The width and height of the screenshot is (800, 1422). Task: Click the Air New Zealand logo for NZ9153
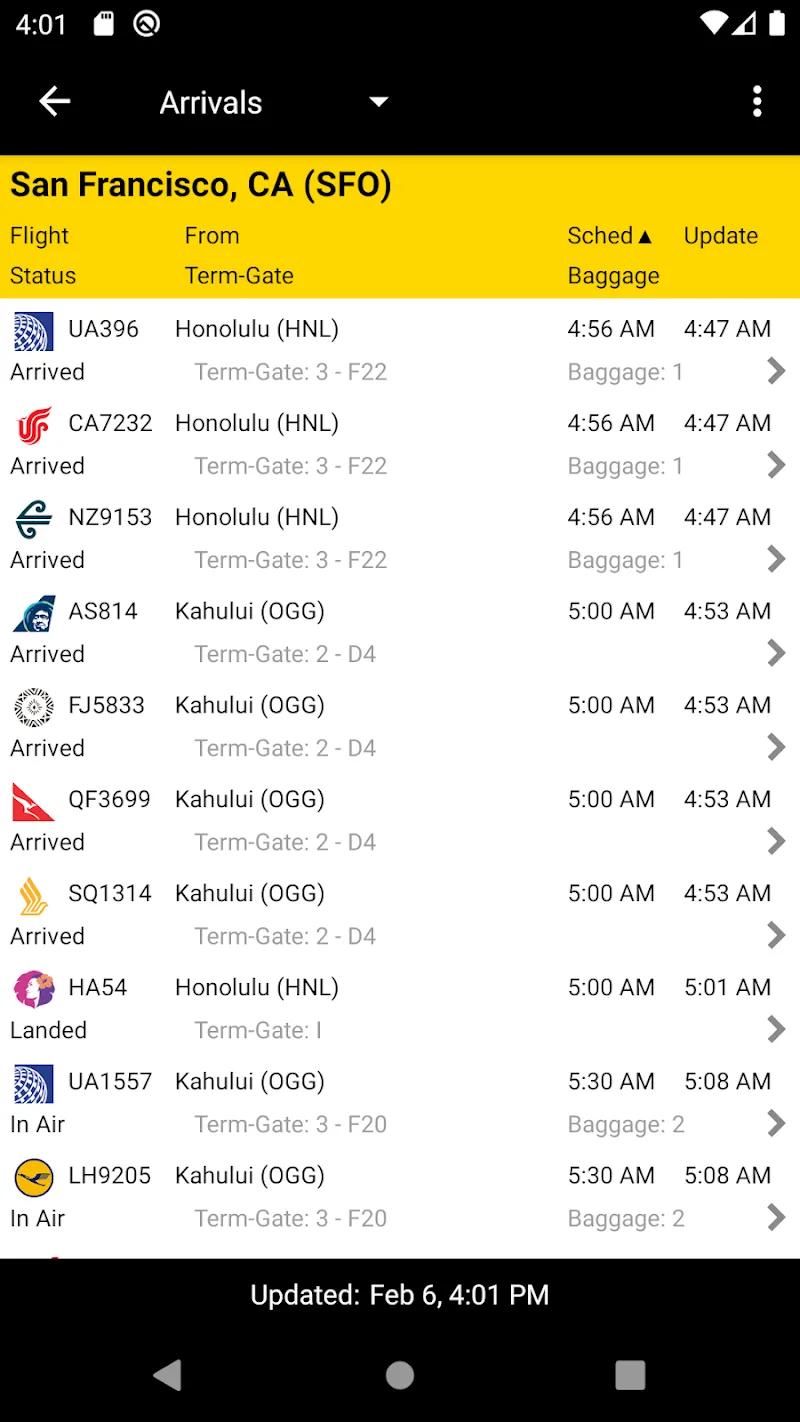[x=33, y=518]
